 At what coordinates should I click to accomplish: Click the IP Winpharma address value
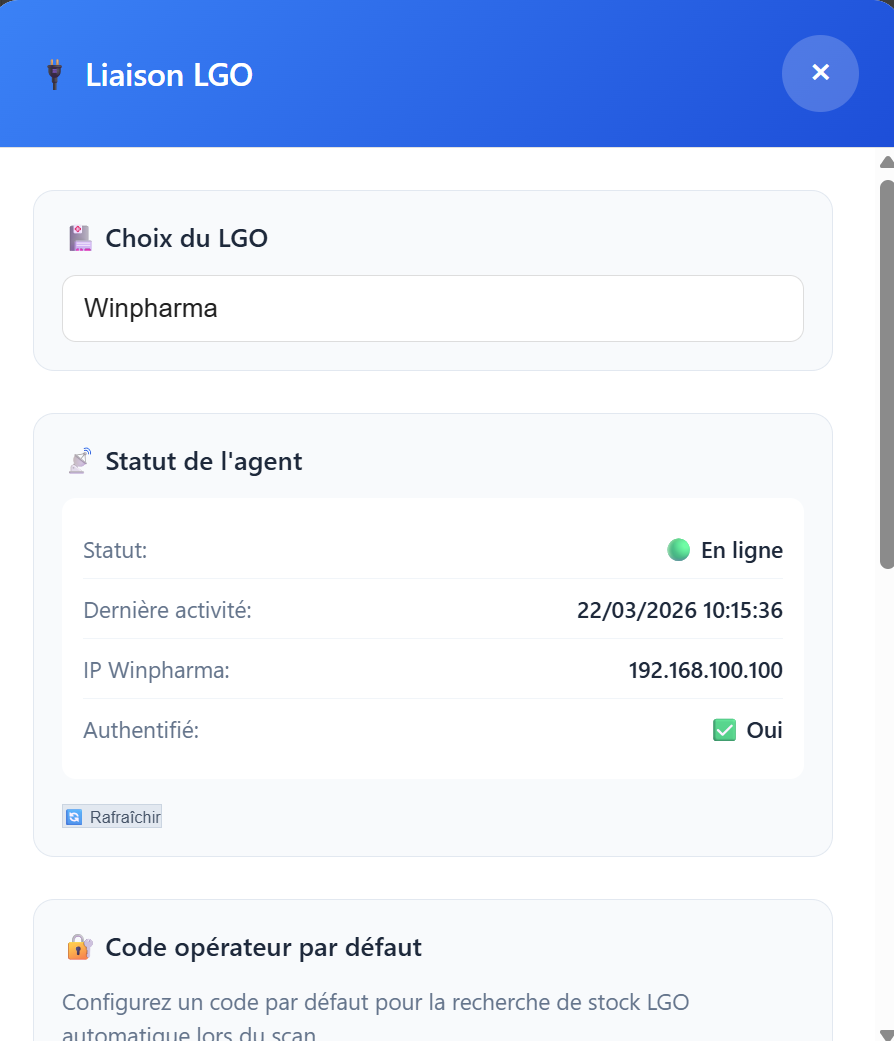[705, 670]
